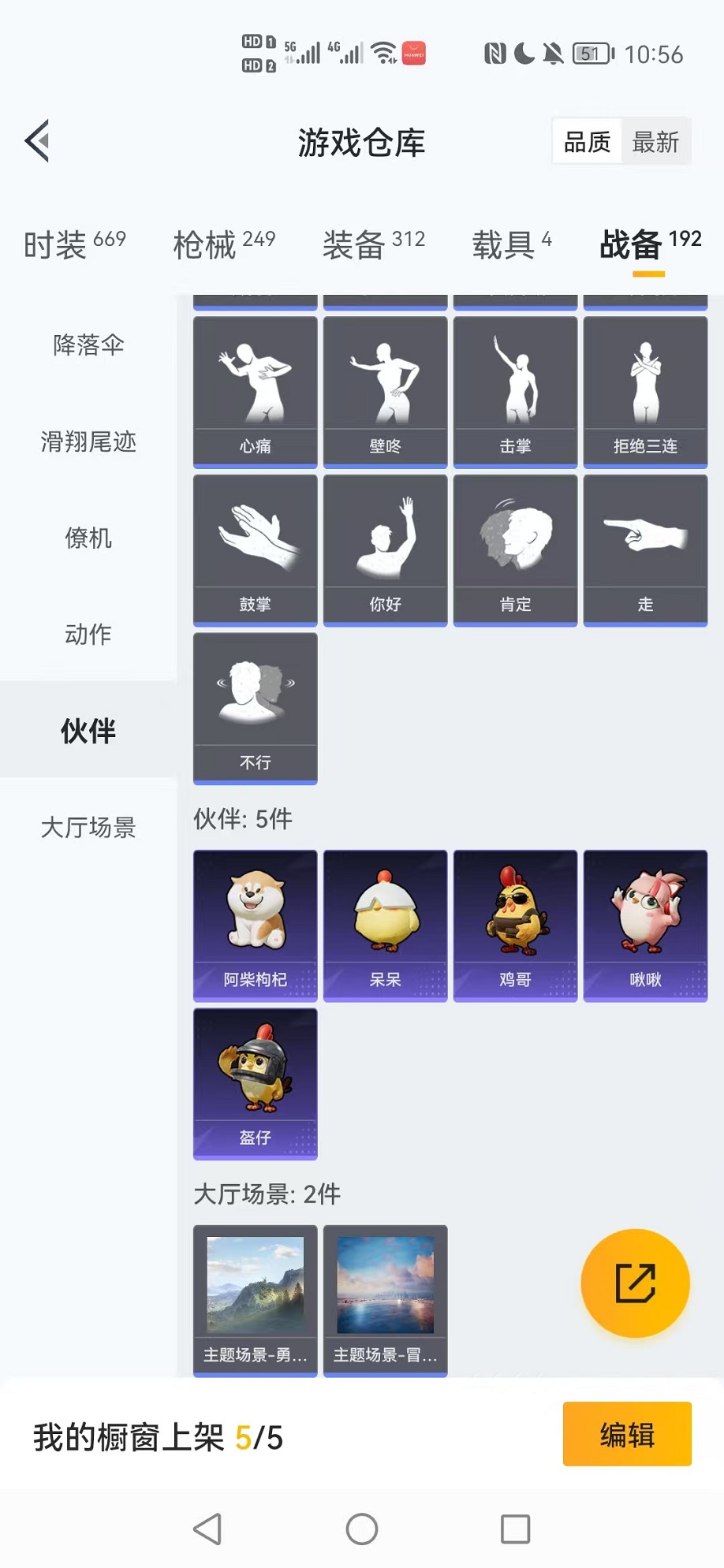Go back from 游戏仓库 page

pyautogui.click(x=38, y=141)
